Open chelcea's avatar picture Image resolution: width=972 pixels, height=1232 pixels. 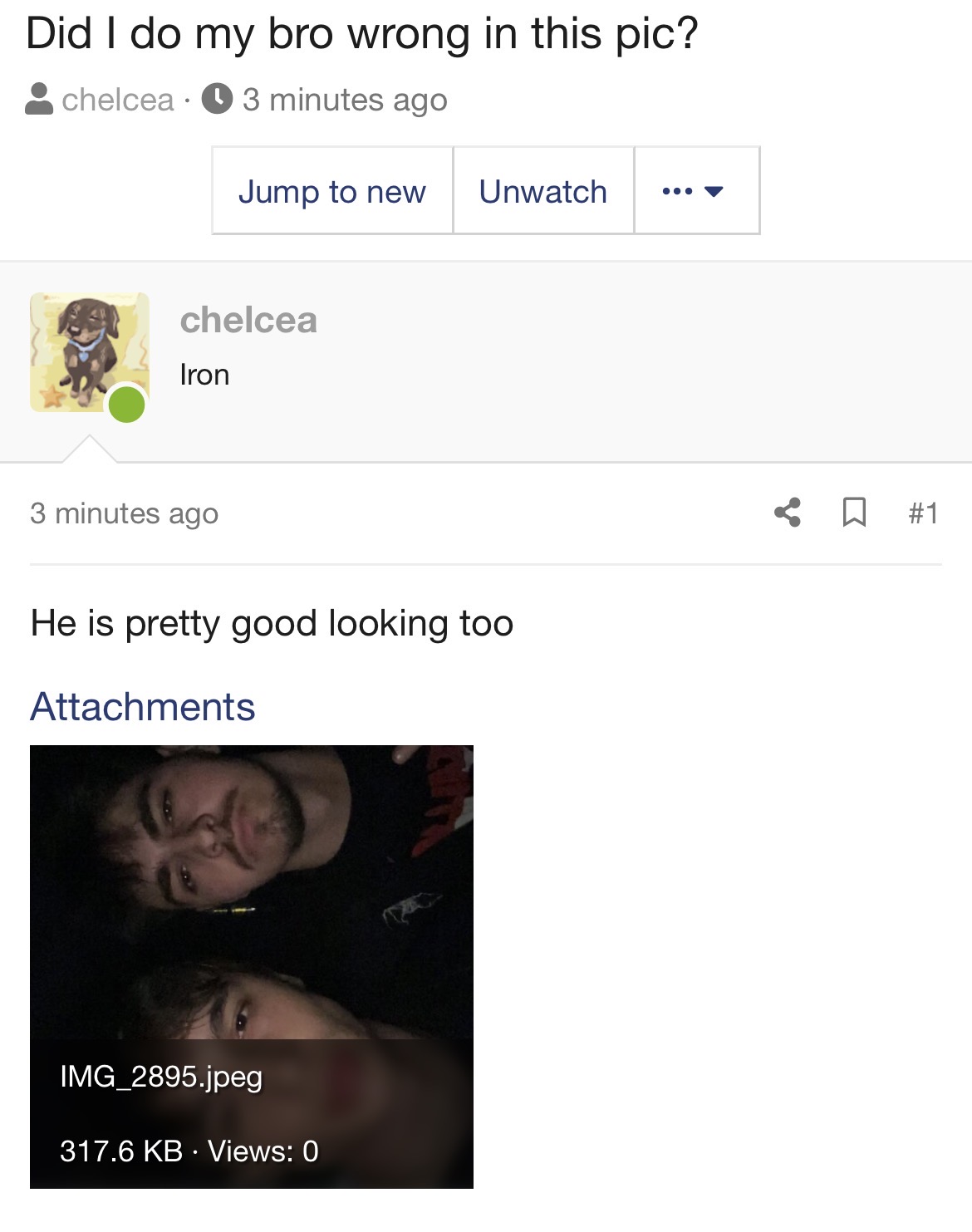click(x=90, y=352)
